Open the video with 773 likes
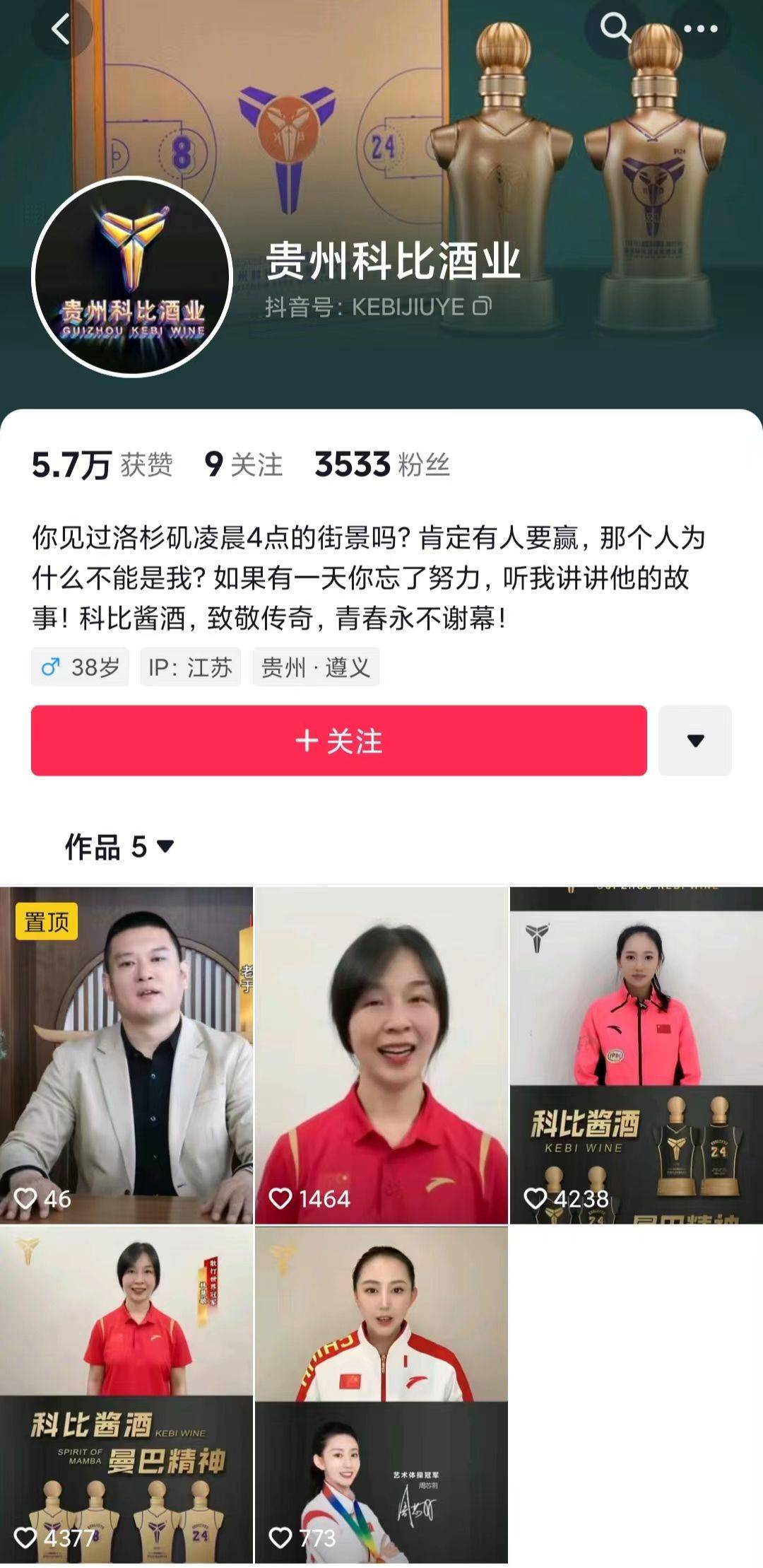 (381, 1394)
